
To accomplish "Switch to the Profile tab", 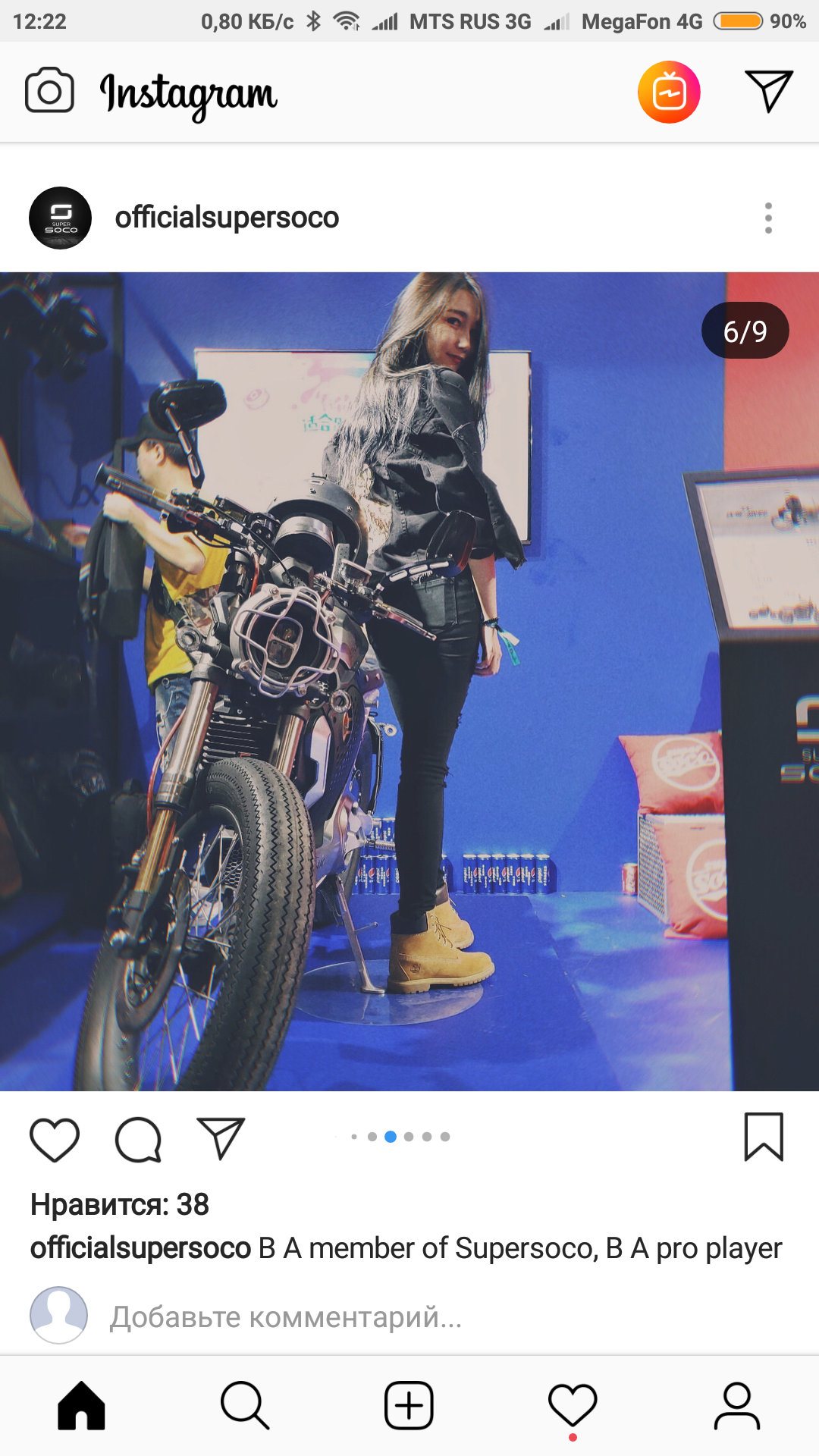I will click(736, 1406).
